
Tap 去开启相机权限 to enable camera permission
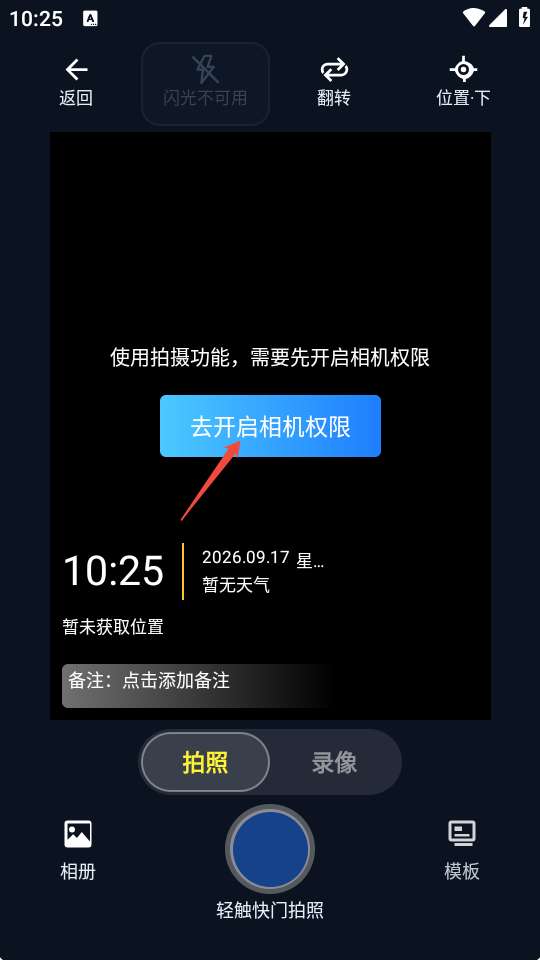(x=270, y=426)
